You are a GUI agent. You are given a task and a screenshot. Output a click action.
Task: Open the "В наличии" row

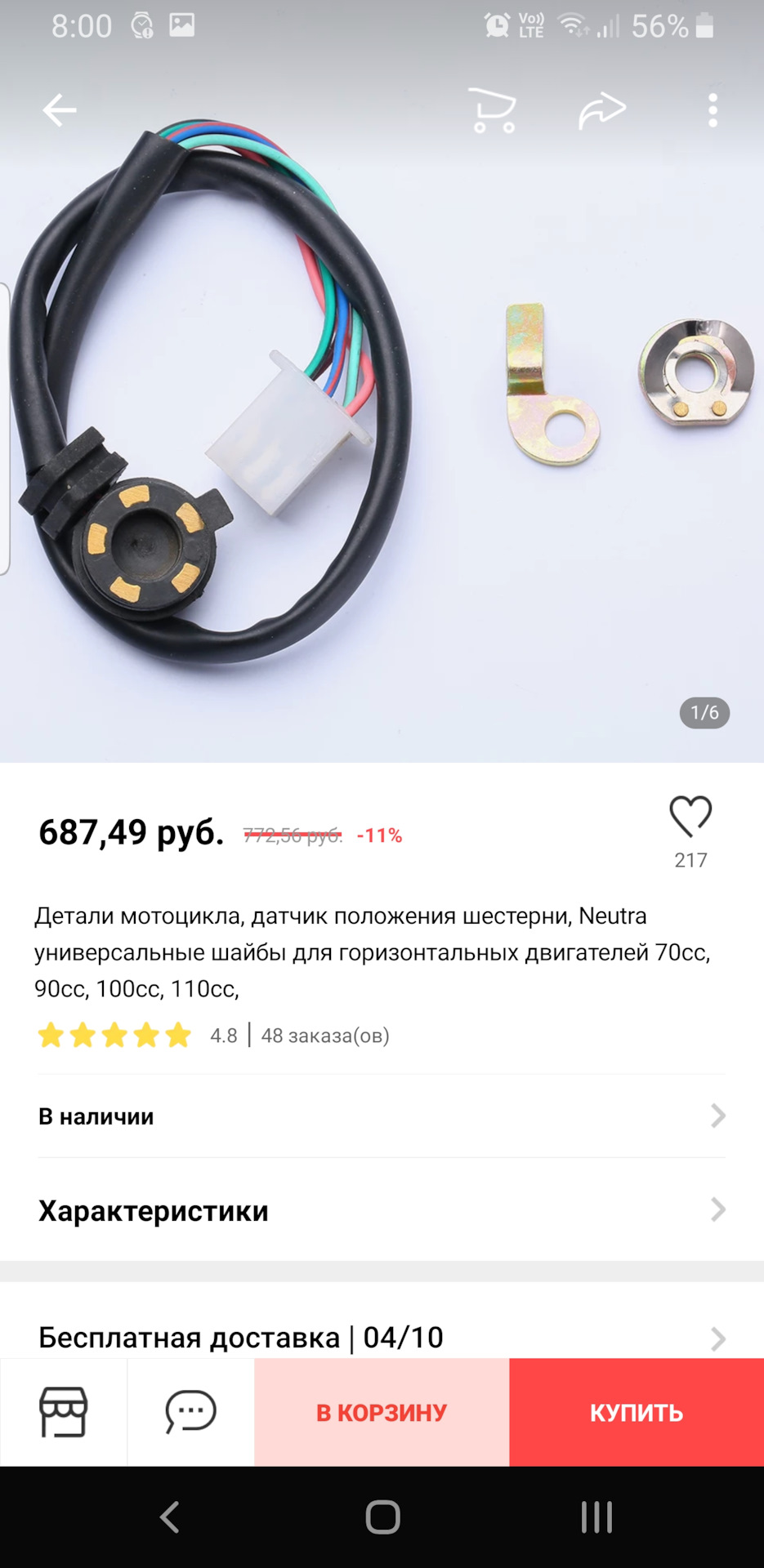point(382,1116)
